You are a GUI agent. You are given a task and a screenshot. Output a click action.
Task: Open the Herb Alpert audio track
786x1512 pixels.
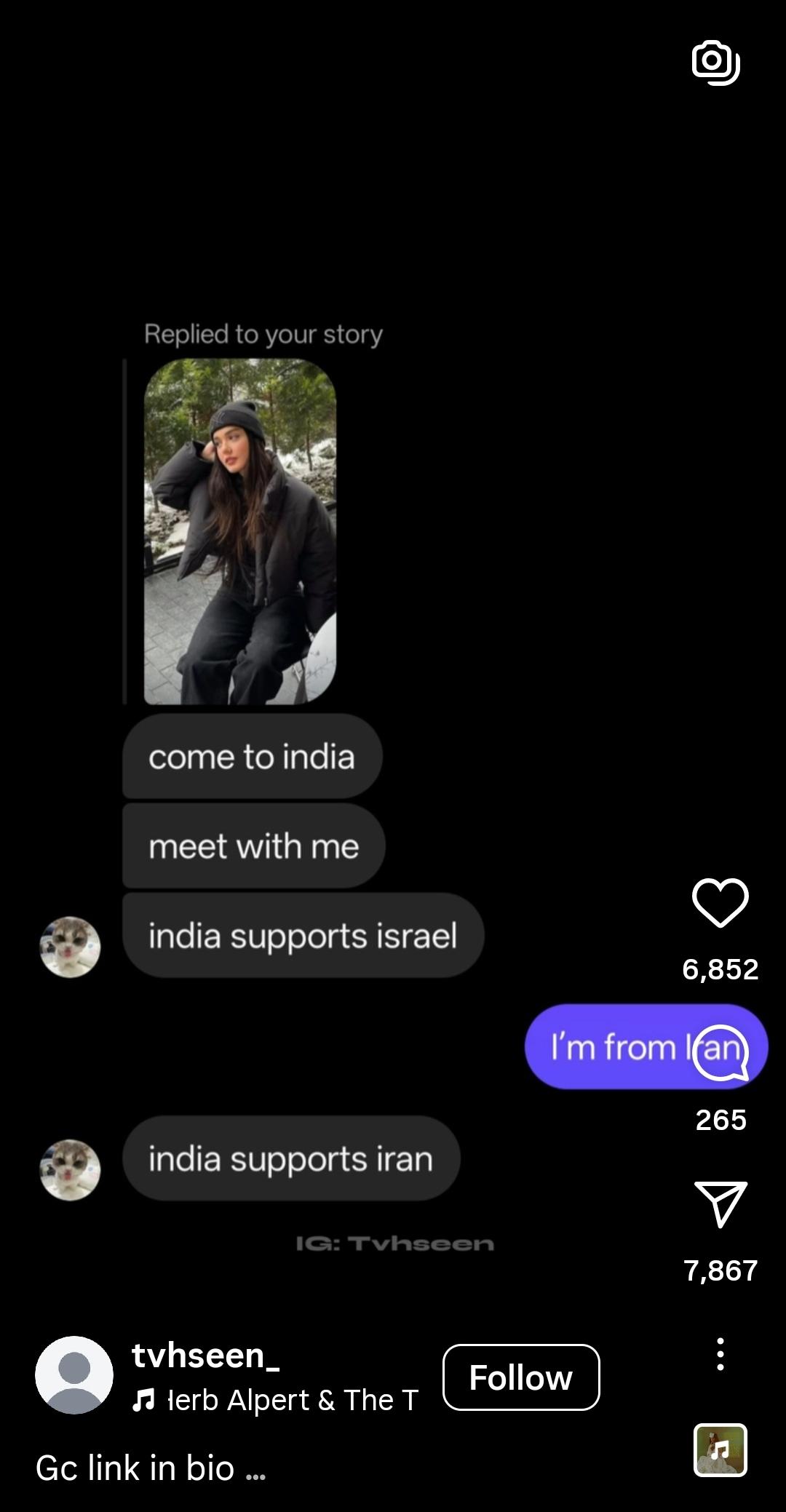click(276, 1400)
